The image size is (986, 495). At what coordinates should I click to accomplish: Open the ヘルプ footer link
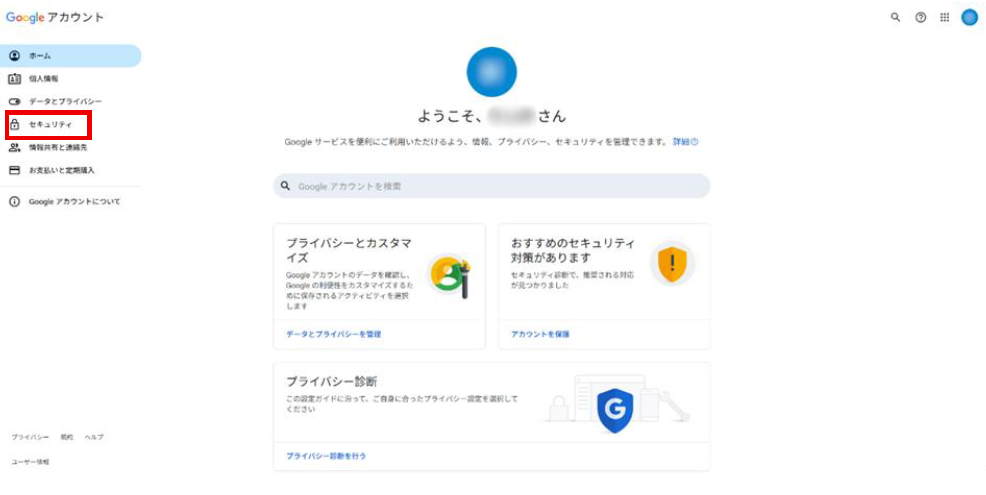click(93, 437)
